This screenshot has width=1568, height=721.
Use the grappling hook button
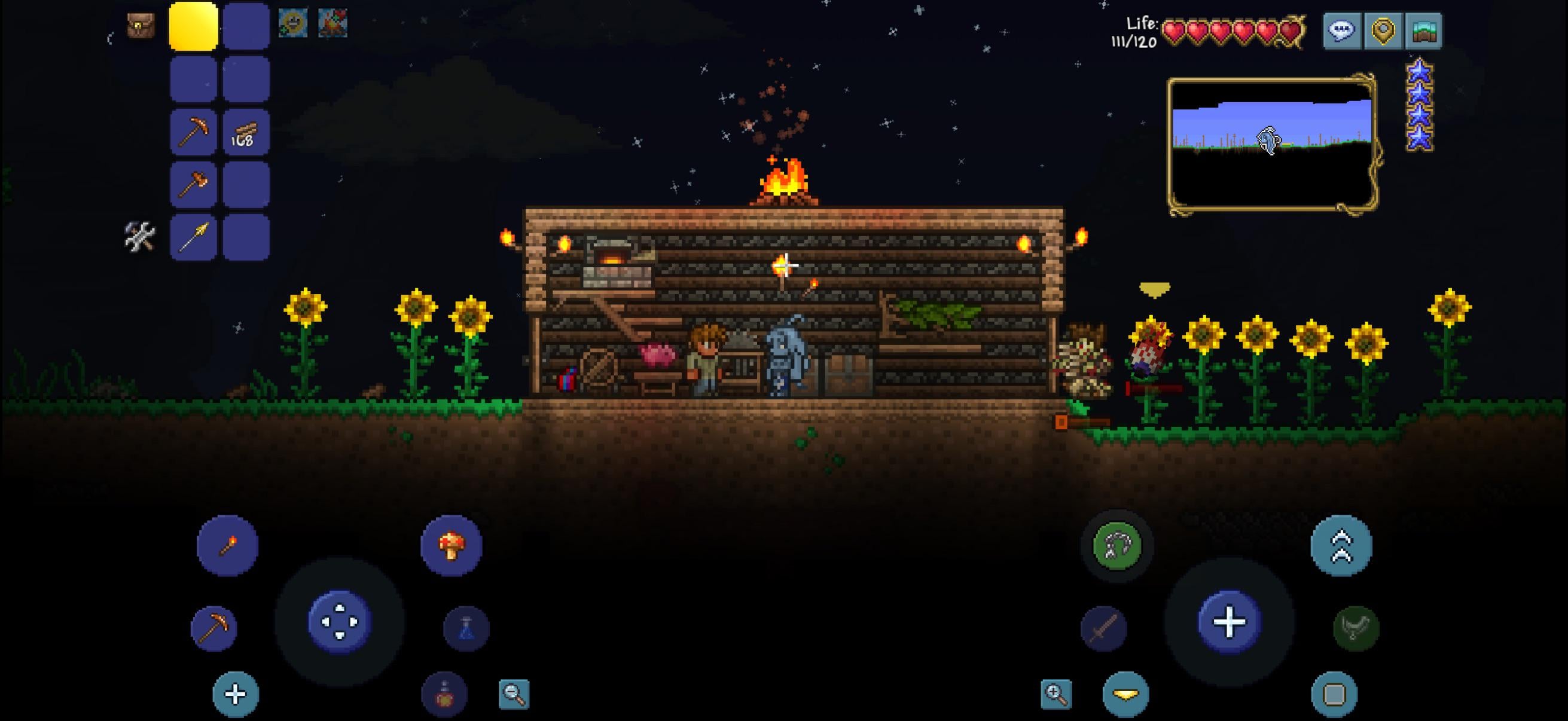(1117, 546)
